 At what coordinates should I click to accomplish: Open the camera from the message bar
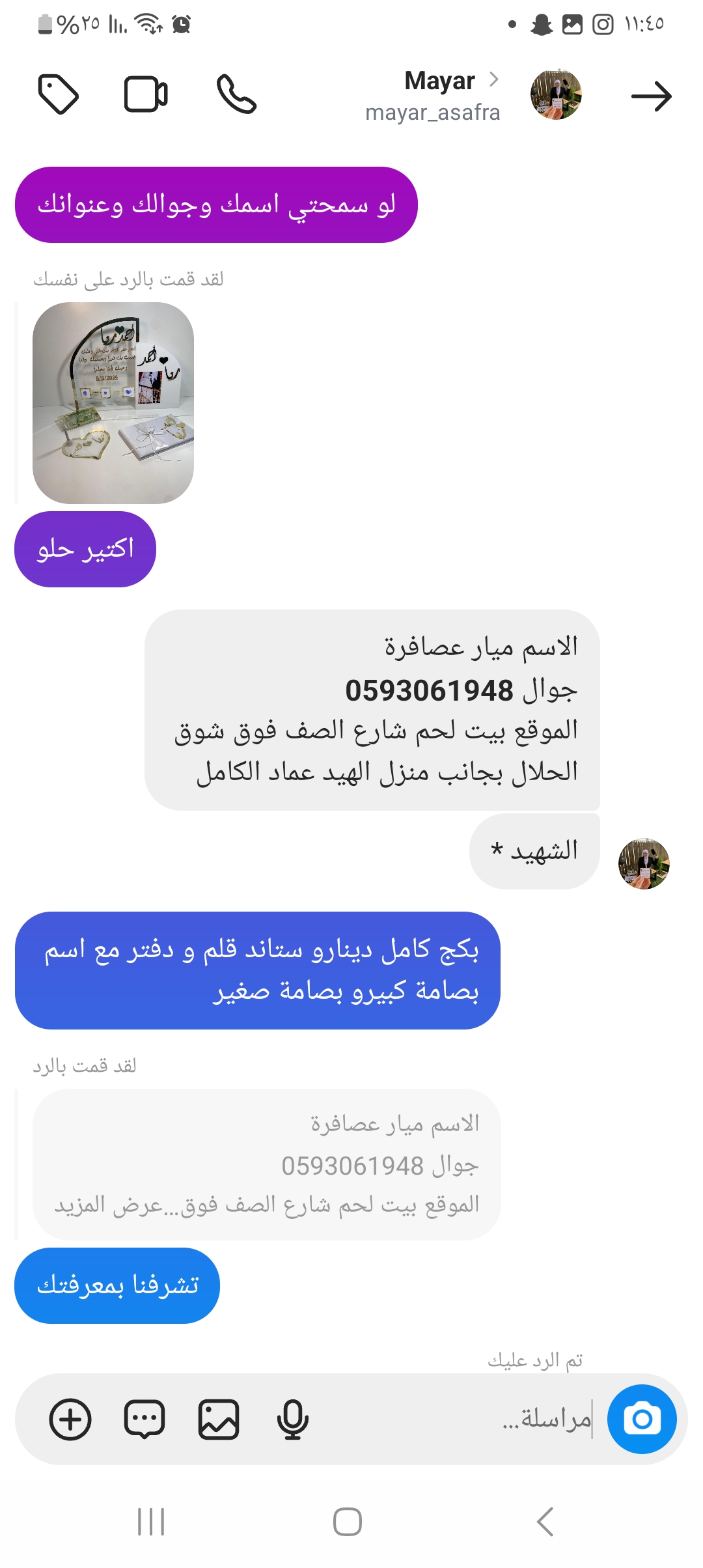[642, 1419]
